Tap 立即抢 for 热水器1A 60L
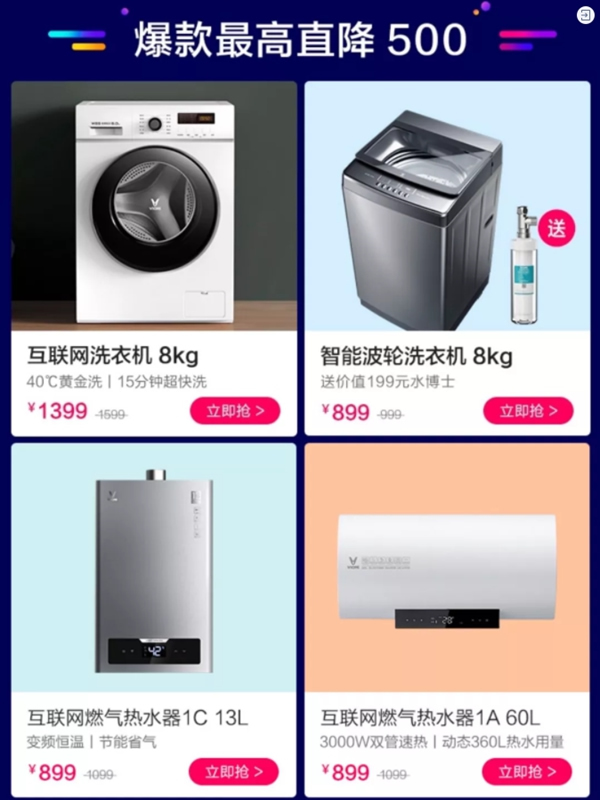The image size is (600, 800). tap(527, 772)
